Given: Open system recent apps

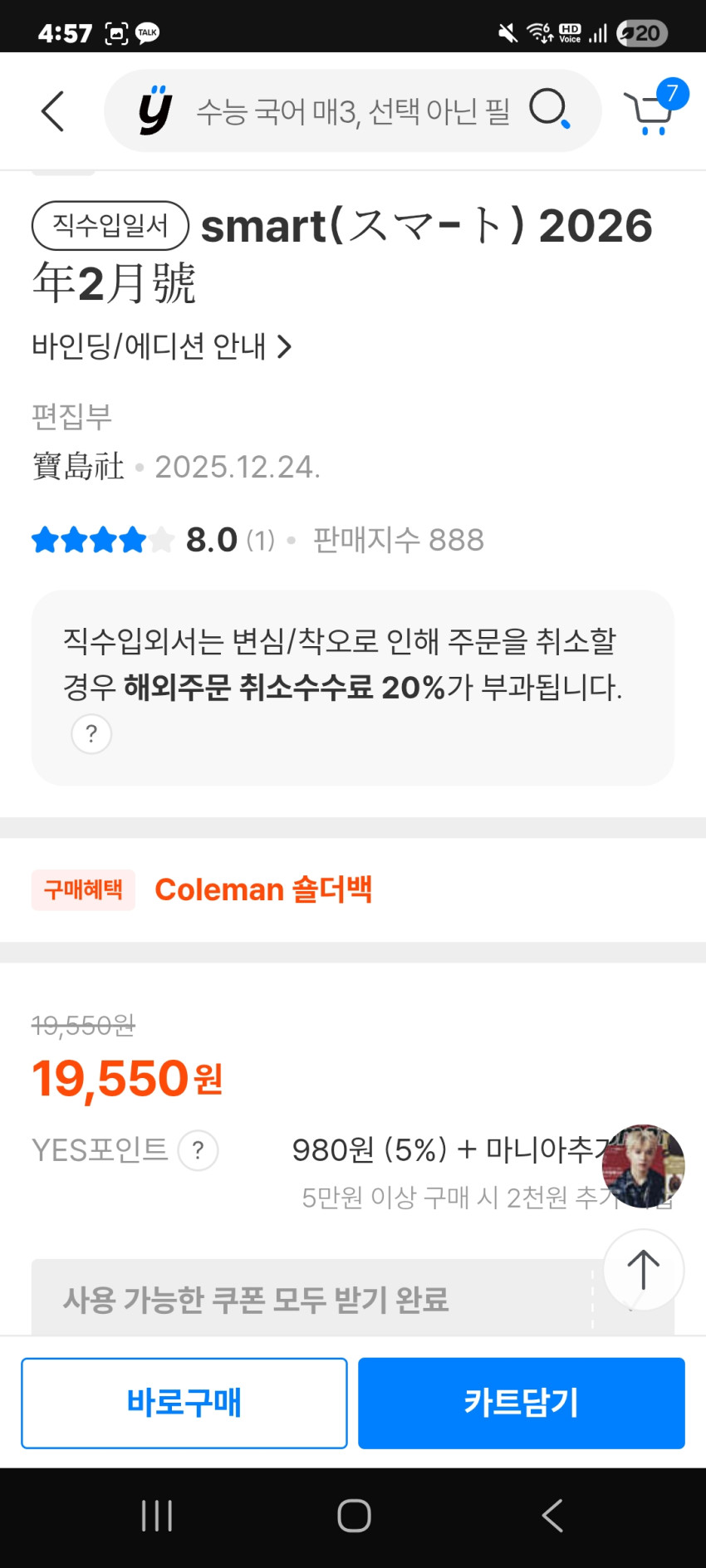Looking at the screenshot, I should pyautogui.click(x=156, y=1516).
